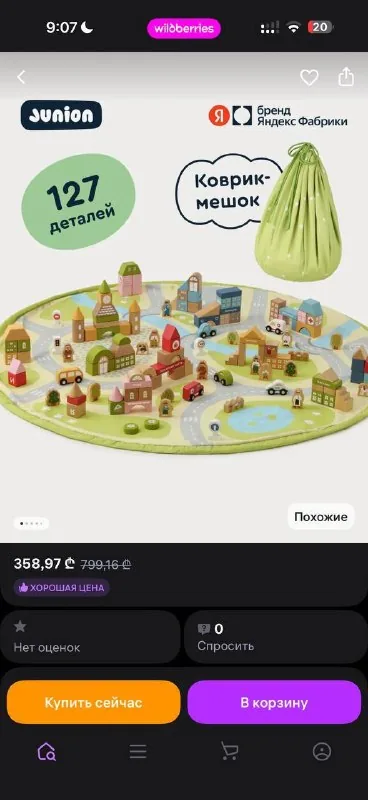The image size is (368, 800).
Task: Go back using the top-left arrow
Action: point(21,78)
